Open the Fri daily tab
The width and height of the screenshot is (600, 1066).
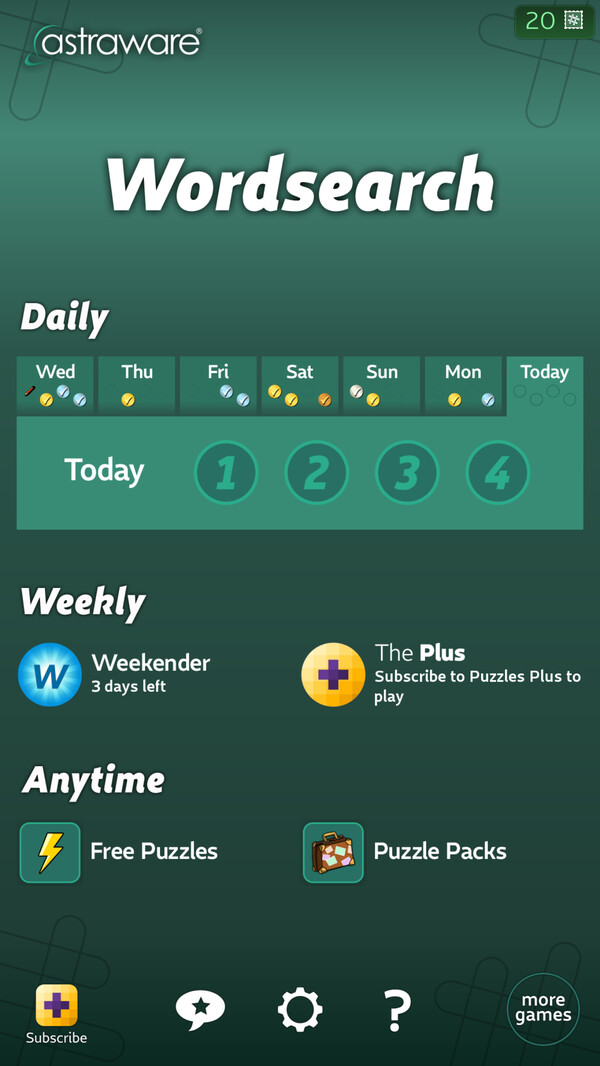point(218,384)
